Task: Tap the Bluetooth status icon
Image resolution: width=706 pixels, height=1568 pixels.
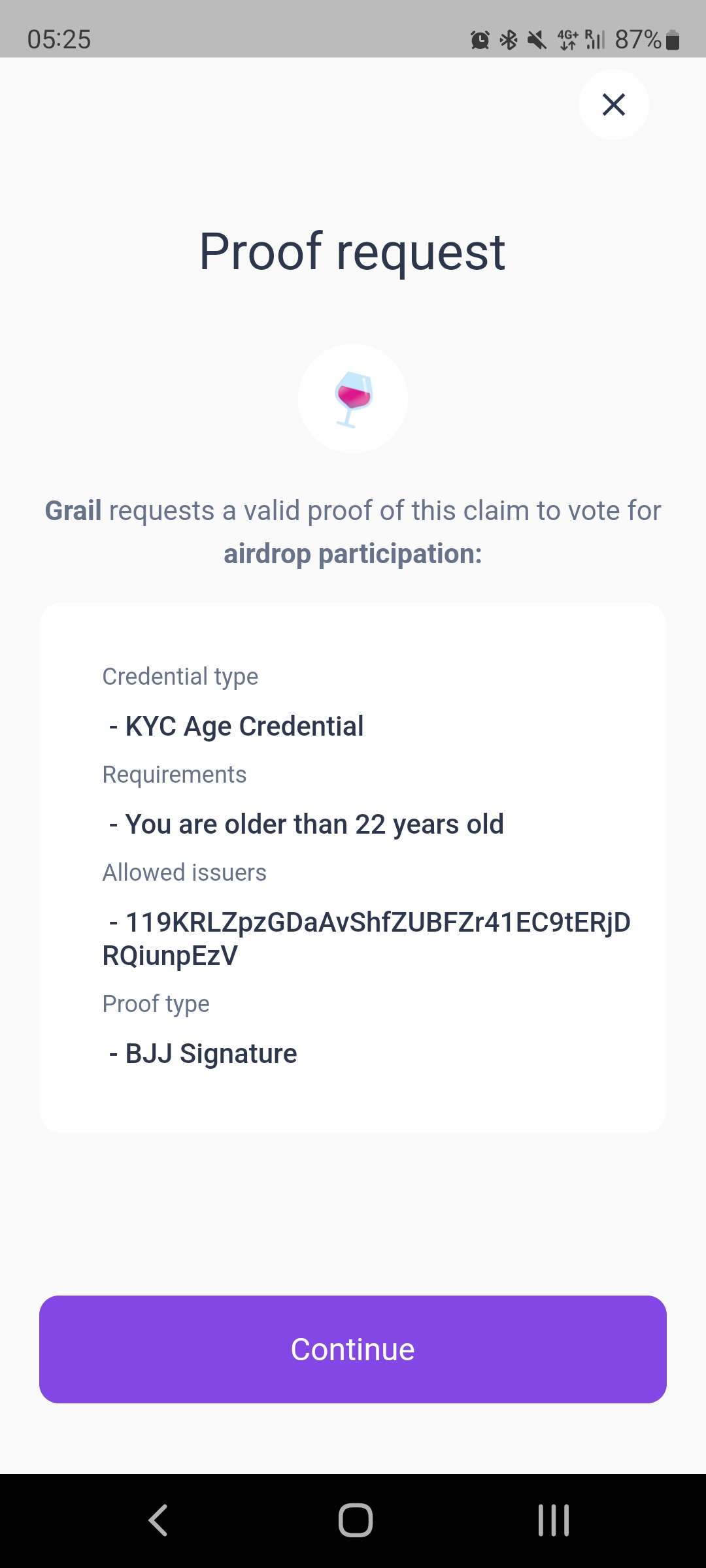Action: coord(509,41)
